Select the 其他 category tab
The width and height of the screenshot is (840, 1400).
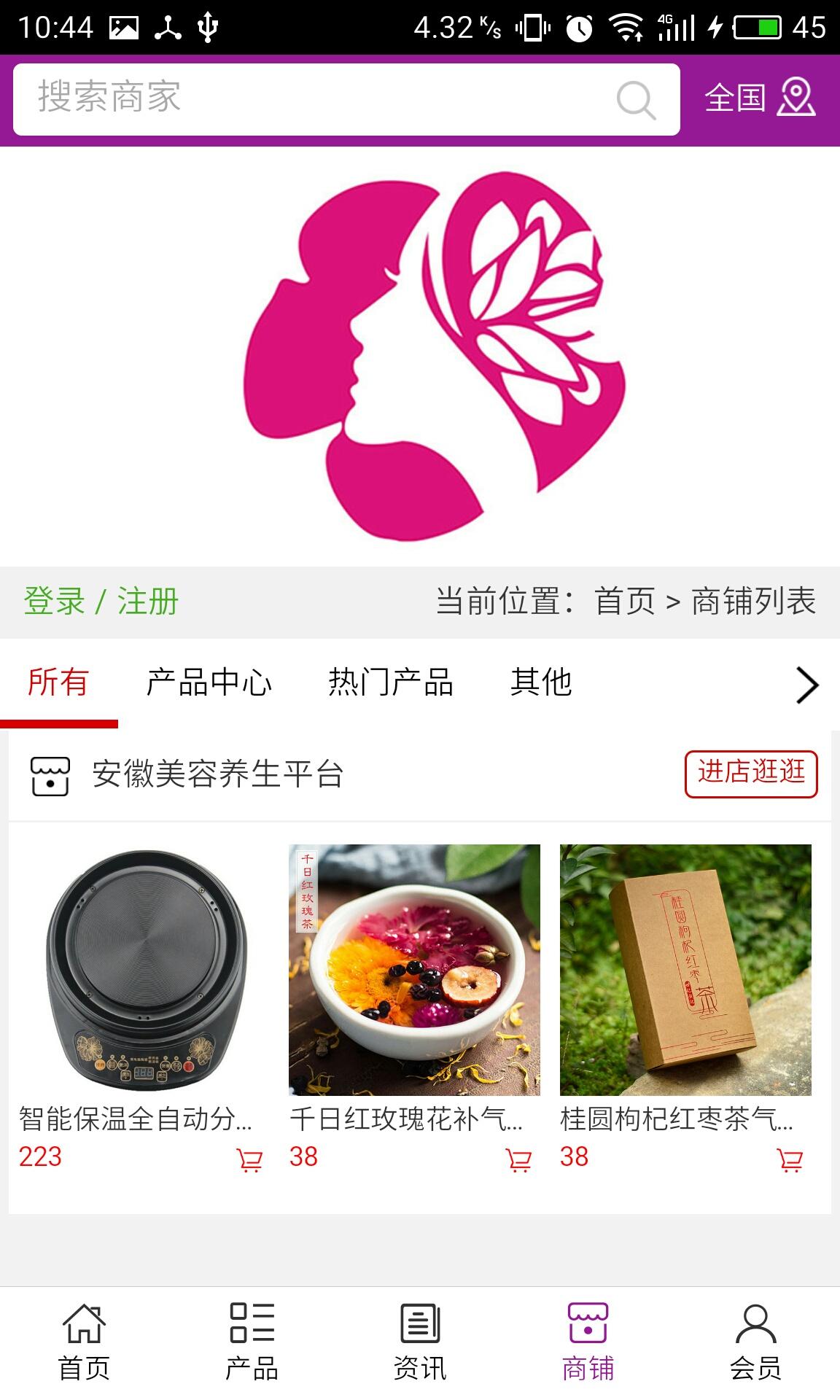click(x=541, y=682)
